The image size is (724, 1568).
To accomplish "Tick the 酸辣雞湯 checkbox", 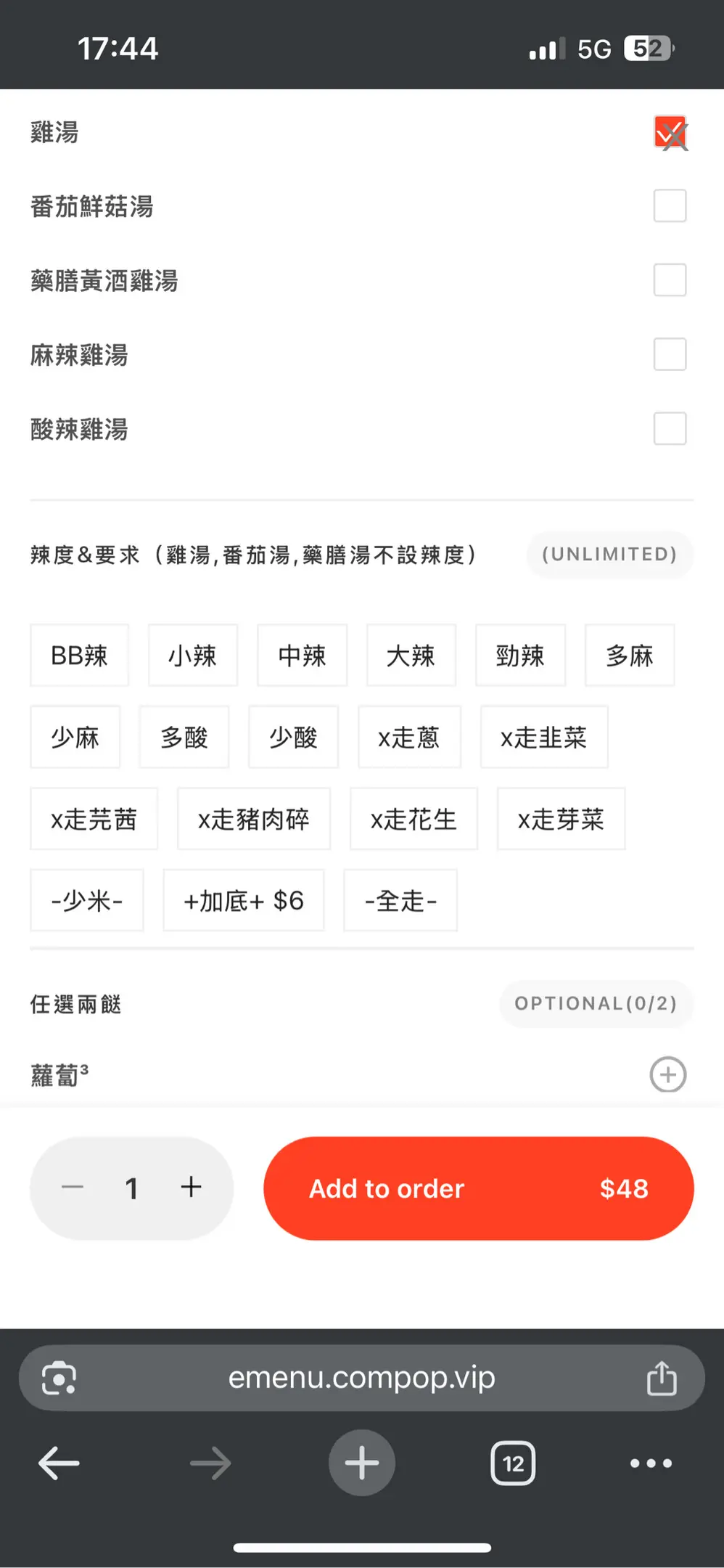I will [x=670, y=428].
